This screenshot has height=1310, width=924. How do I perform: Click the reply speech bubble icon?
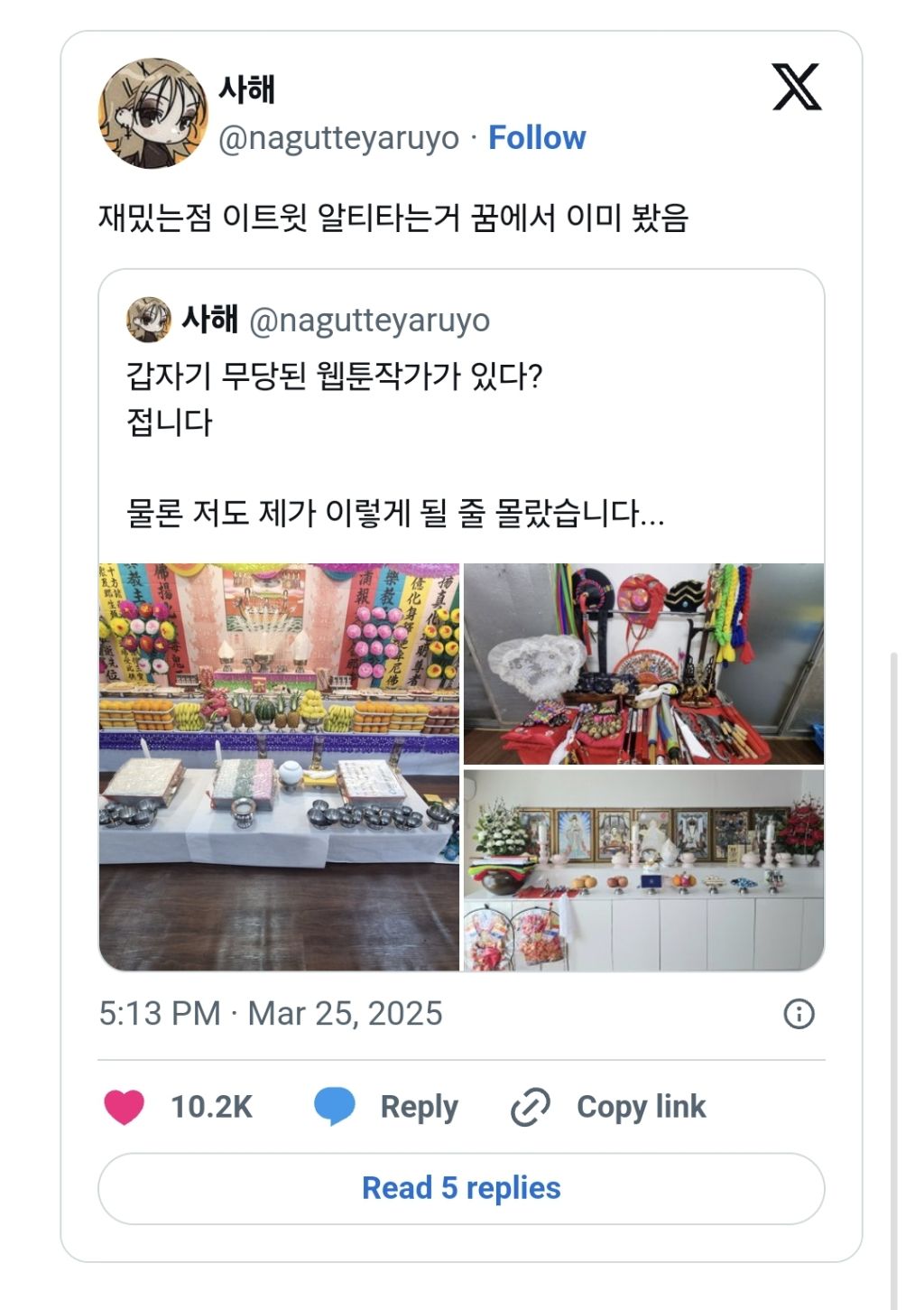point(333,1105)
